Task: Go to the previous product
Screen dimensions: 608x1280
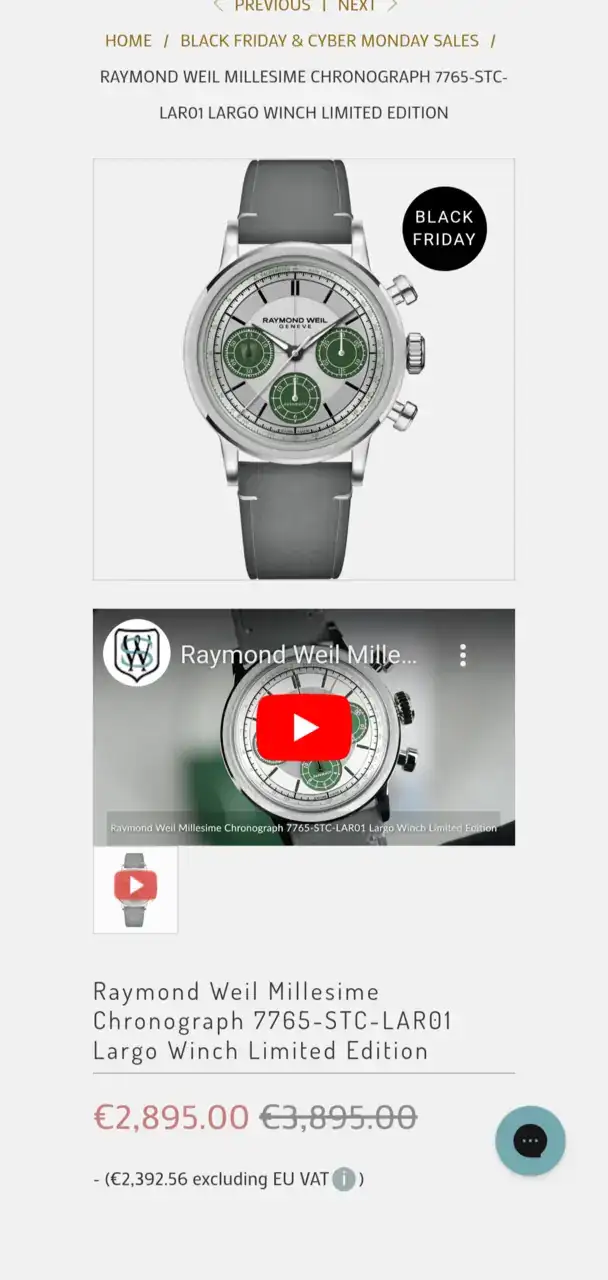Action: (x=263, y=6)
